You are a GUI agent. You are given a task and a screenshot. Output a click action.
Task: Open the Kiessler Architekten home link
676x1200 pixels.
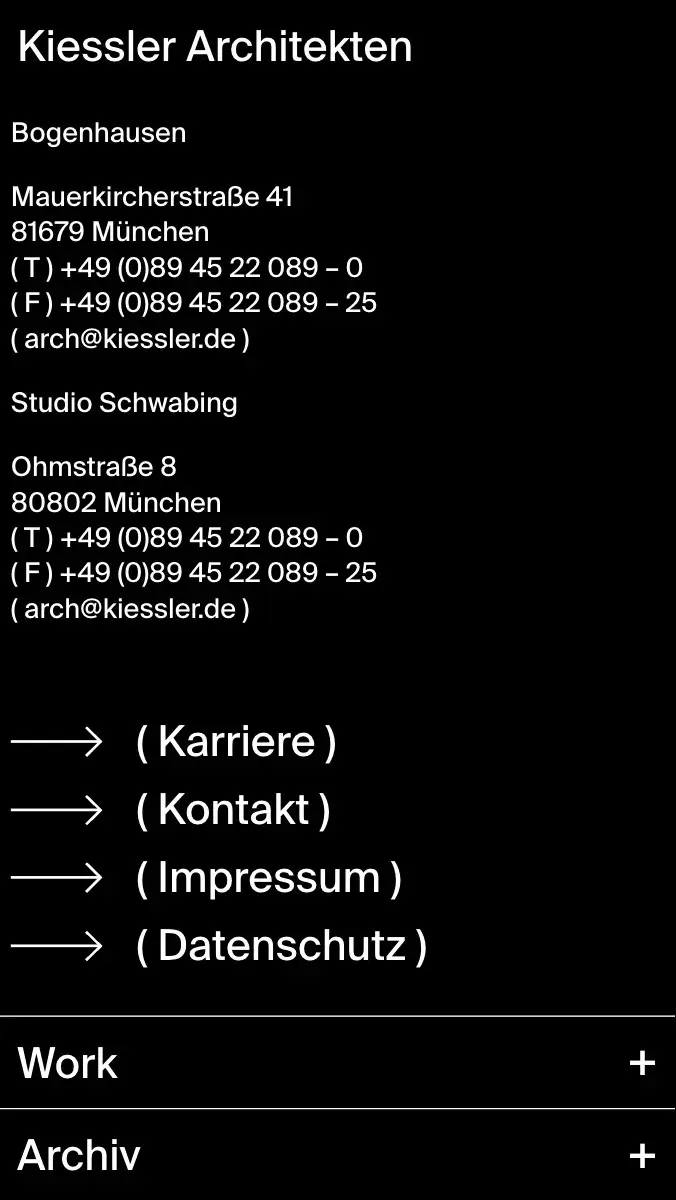tap(215, 47)
